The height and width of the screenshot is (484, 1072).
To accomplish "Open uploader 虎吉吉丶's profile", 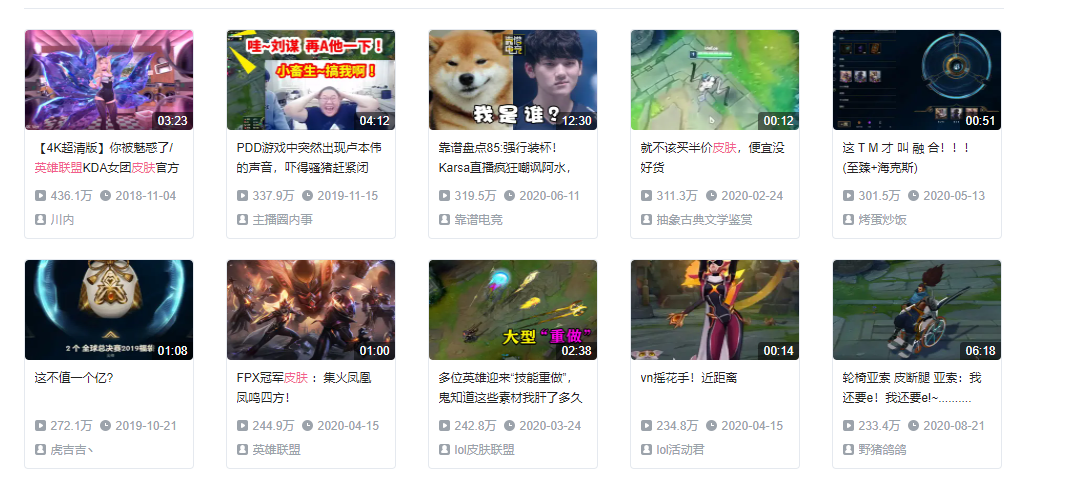I will 71,449.
